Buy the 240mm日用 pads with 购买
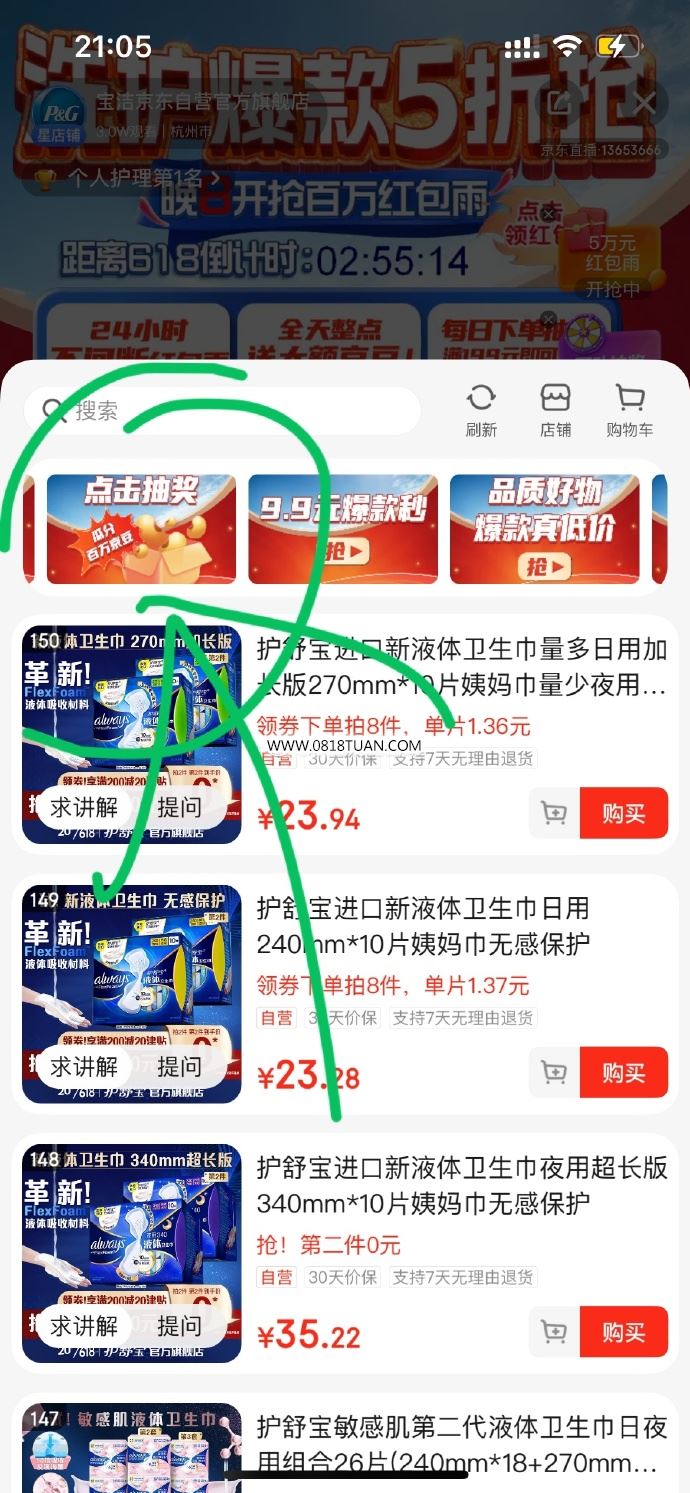Screen dimensions: 690x1493 click(623, 1072)
